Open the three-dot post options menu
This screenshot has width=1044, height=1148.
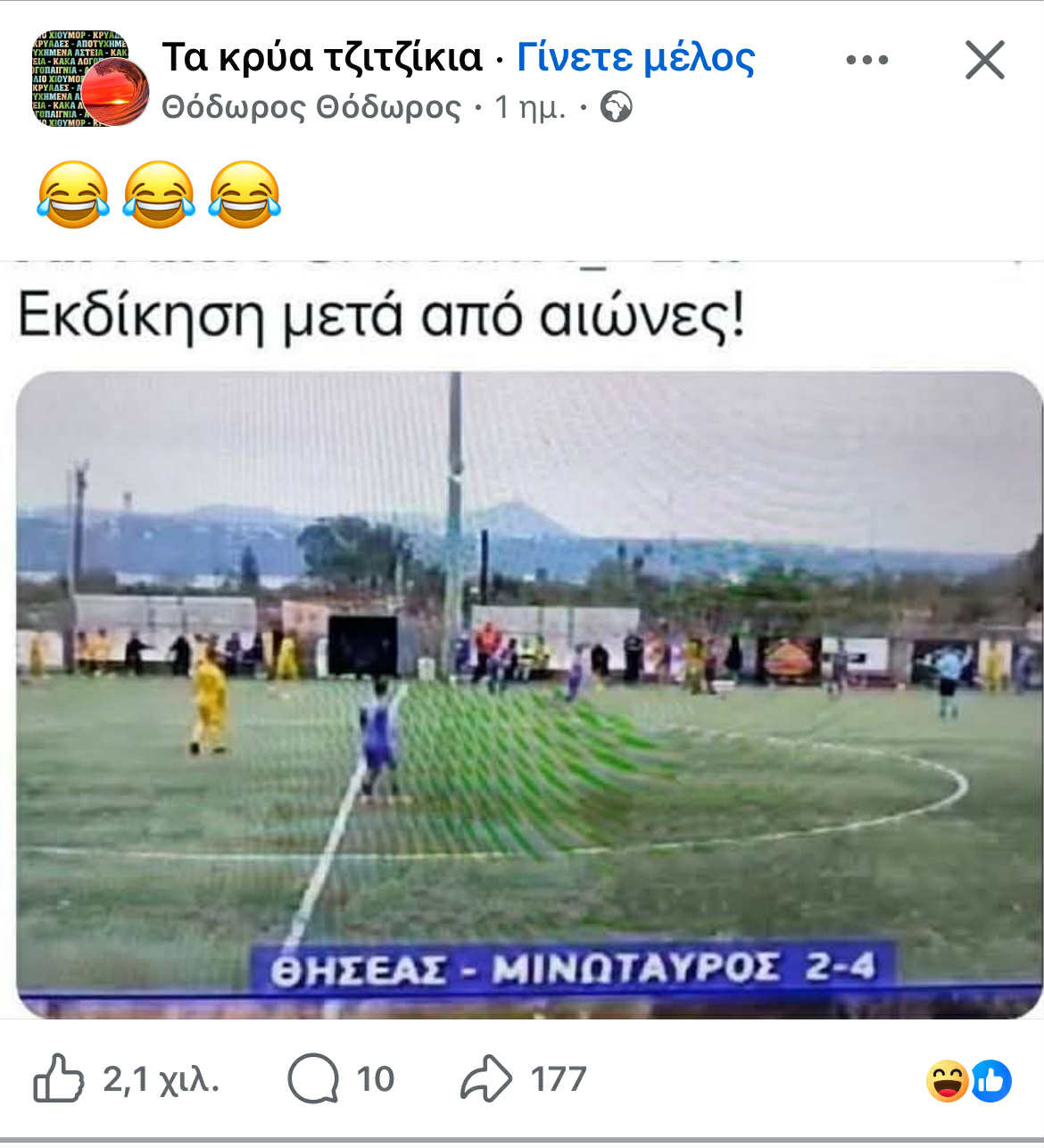[866, 61]
